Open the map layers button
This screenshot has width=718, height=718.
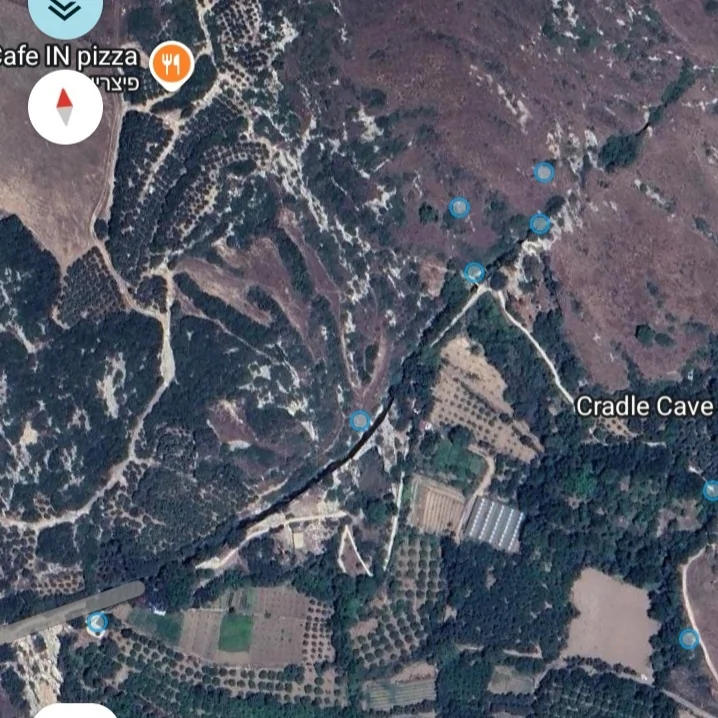click(65, 10)
